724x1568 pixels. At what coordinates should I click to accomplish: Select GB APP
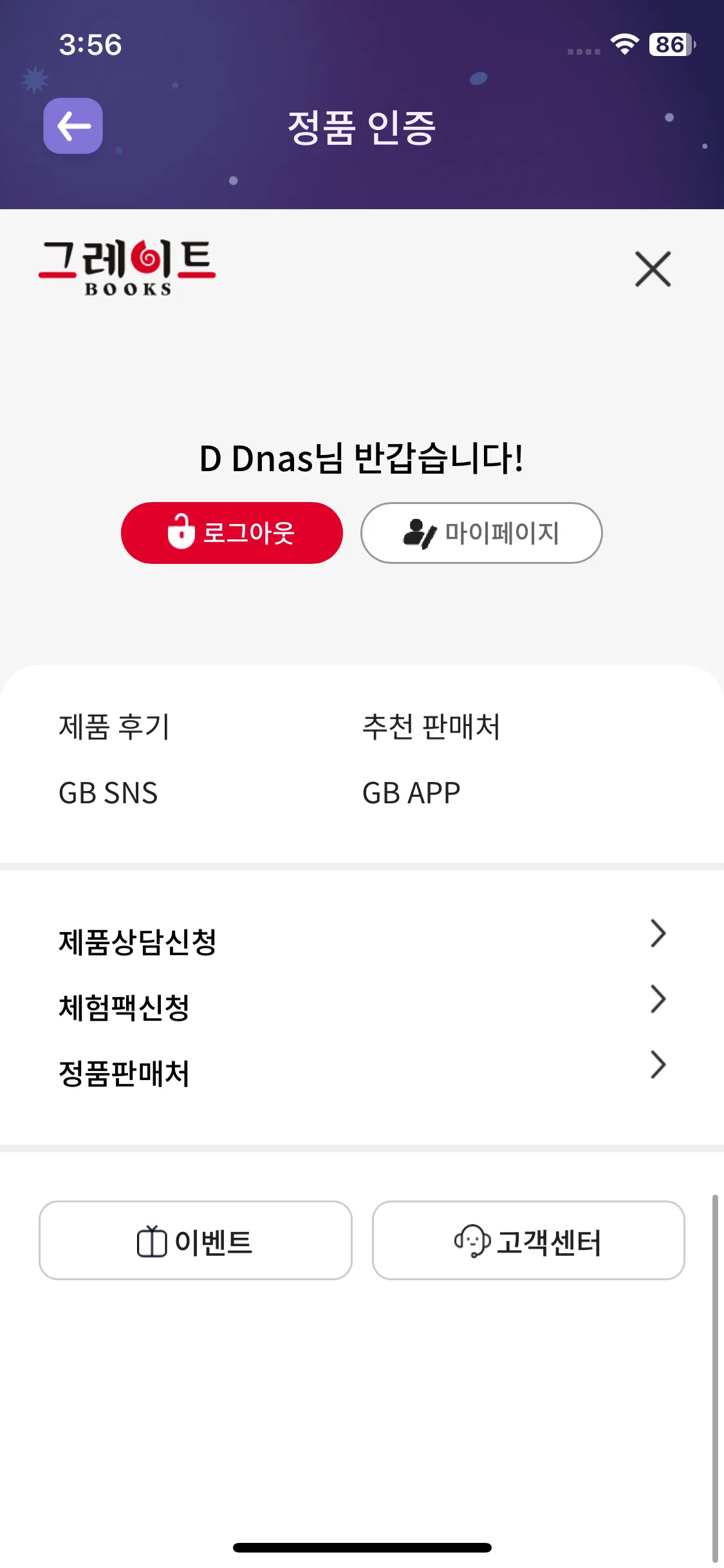tap(411, 793)
